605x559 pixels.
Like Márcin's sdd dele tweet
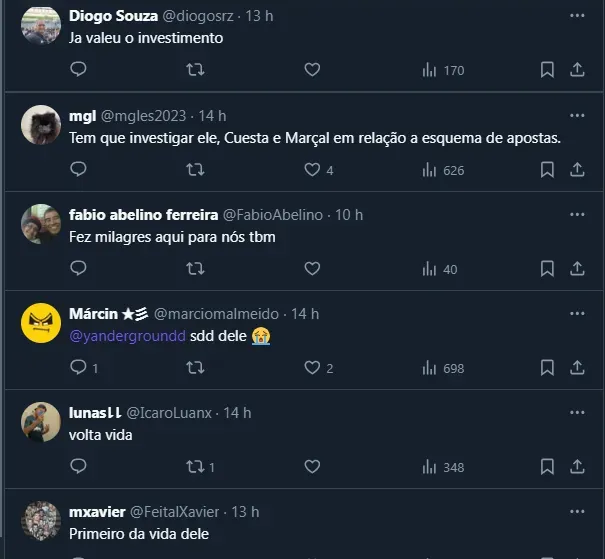(312, 368)
